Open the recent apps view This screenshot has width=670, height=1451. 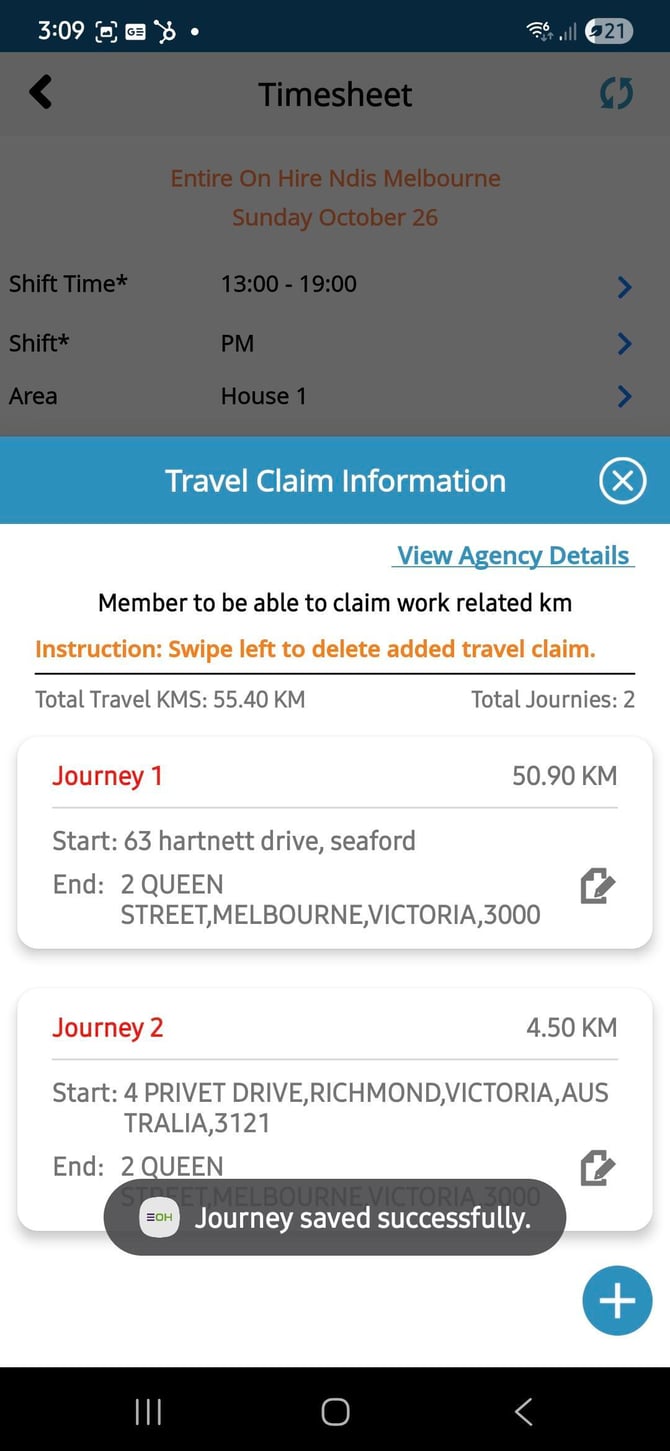(x=148, y=1411)
